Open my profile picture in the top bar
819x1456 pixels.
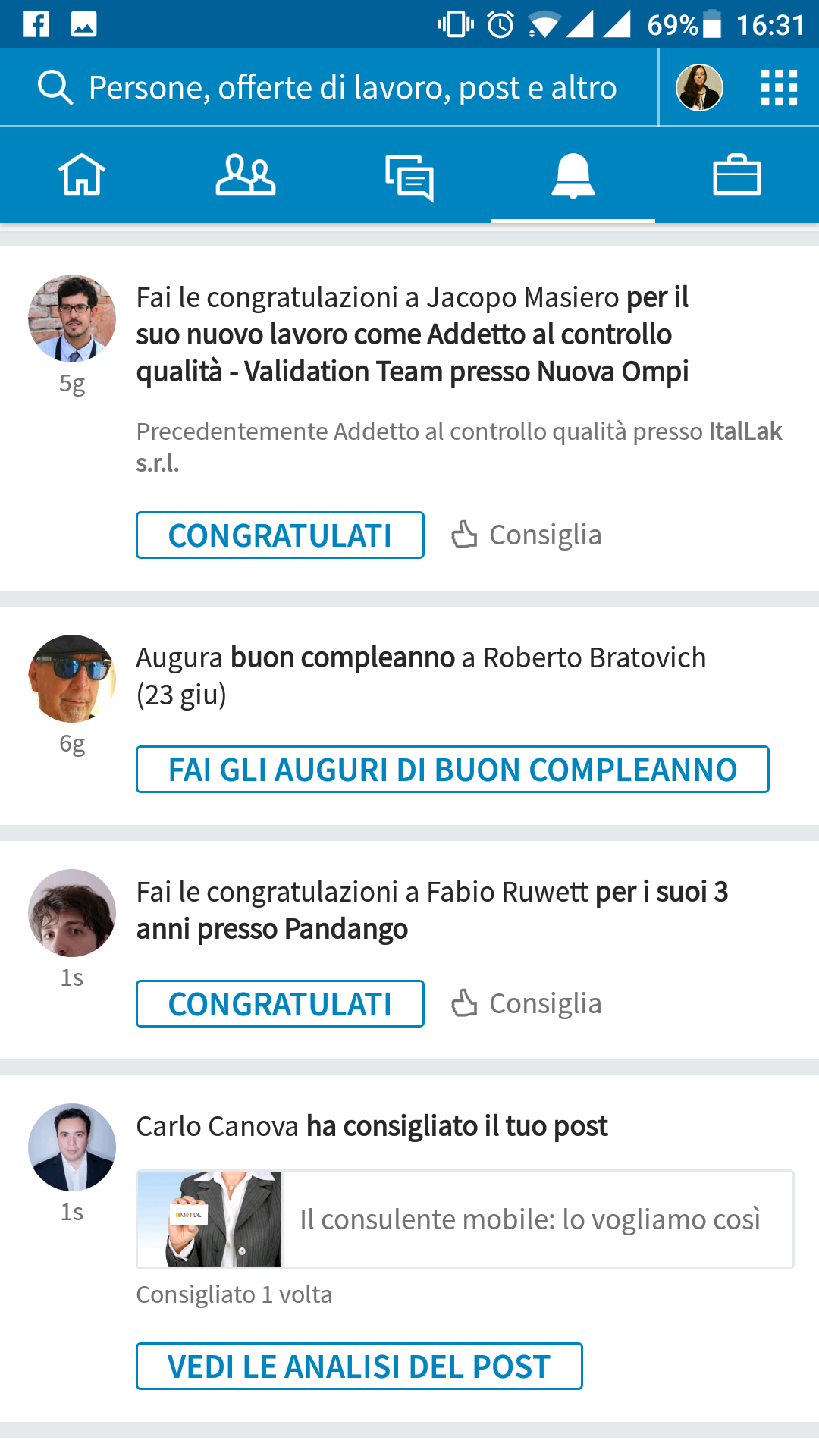pyautogui.click(x=699, y=87)
